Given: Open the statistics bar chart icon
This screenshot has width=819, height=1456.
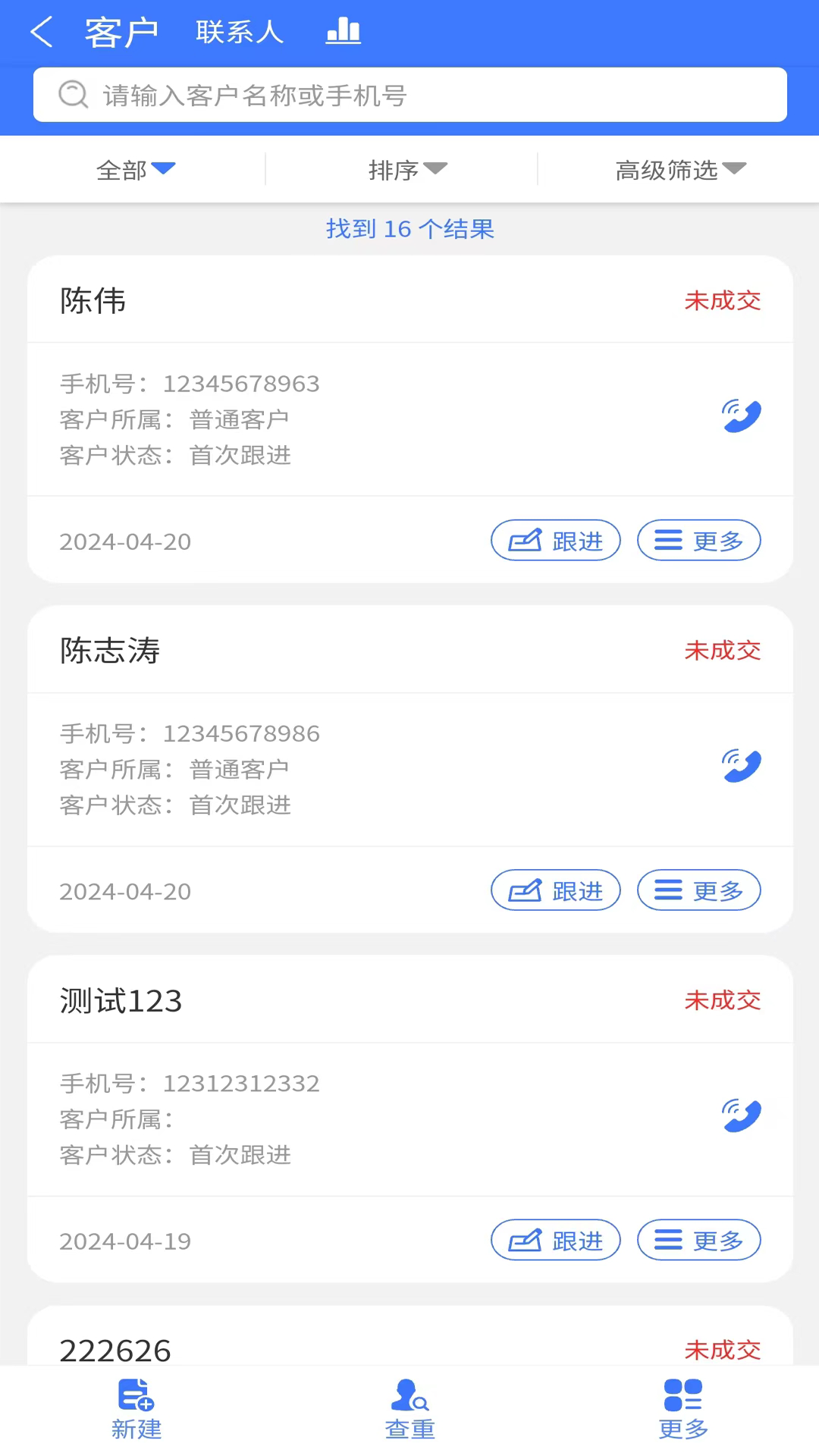Looking at the screenshot, I should pyautogui.click(x=343, y=31).
